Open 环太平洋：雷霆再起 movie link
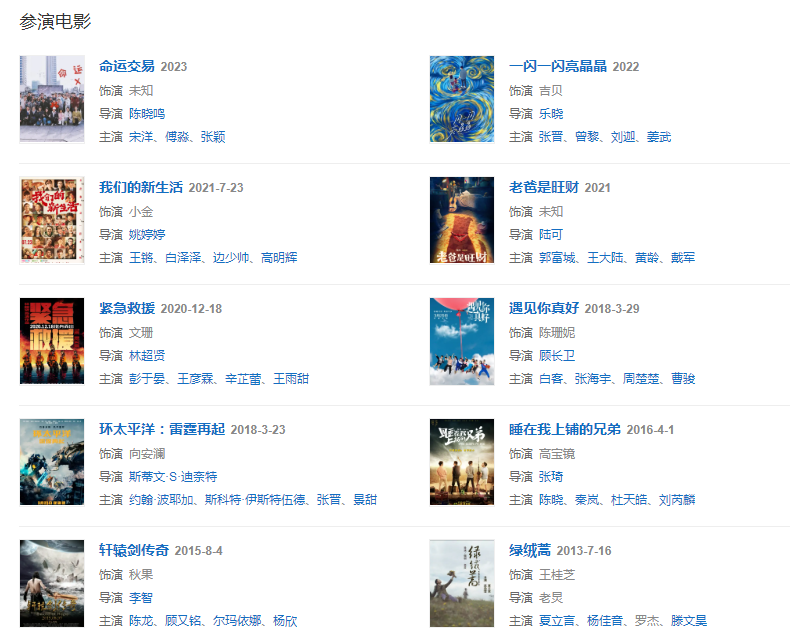The width and height of the screenshot is (790, 643). (162, 429)
